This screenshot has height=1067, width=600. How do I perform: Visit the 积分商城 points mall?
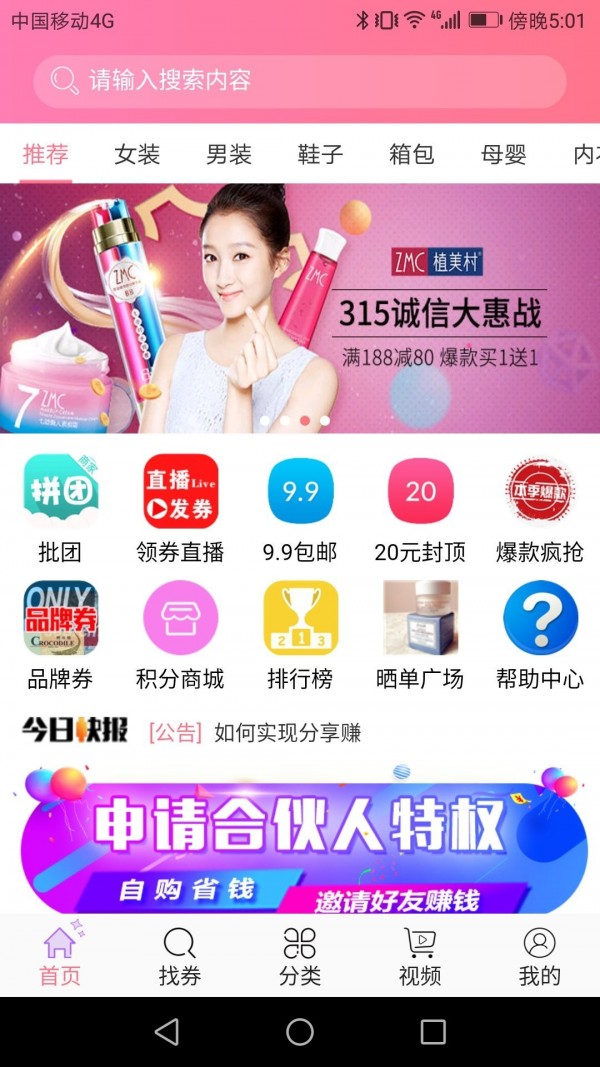tap(180, 635)
